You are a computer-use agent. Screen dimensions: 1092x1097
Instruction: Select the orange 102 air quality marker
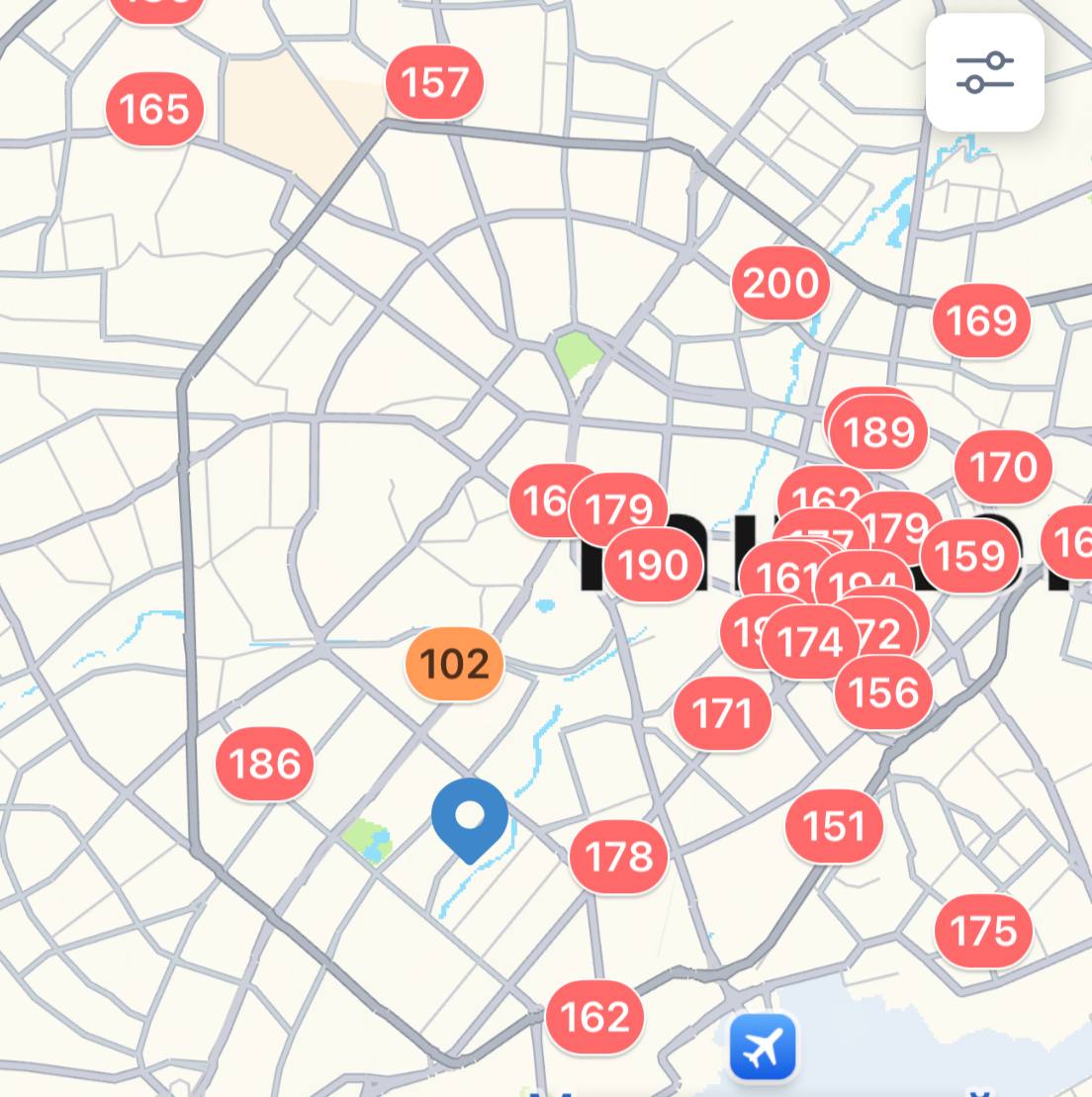[454, 664]
